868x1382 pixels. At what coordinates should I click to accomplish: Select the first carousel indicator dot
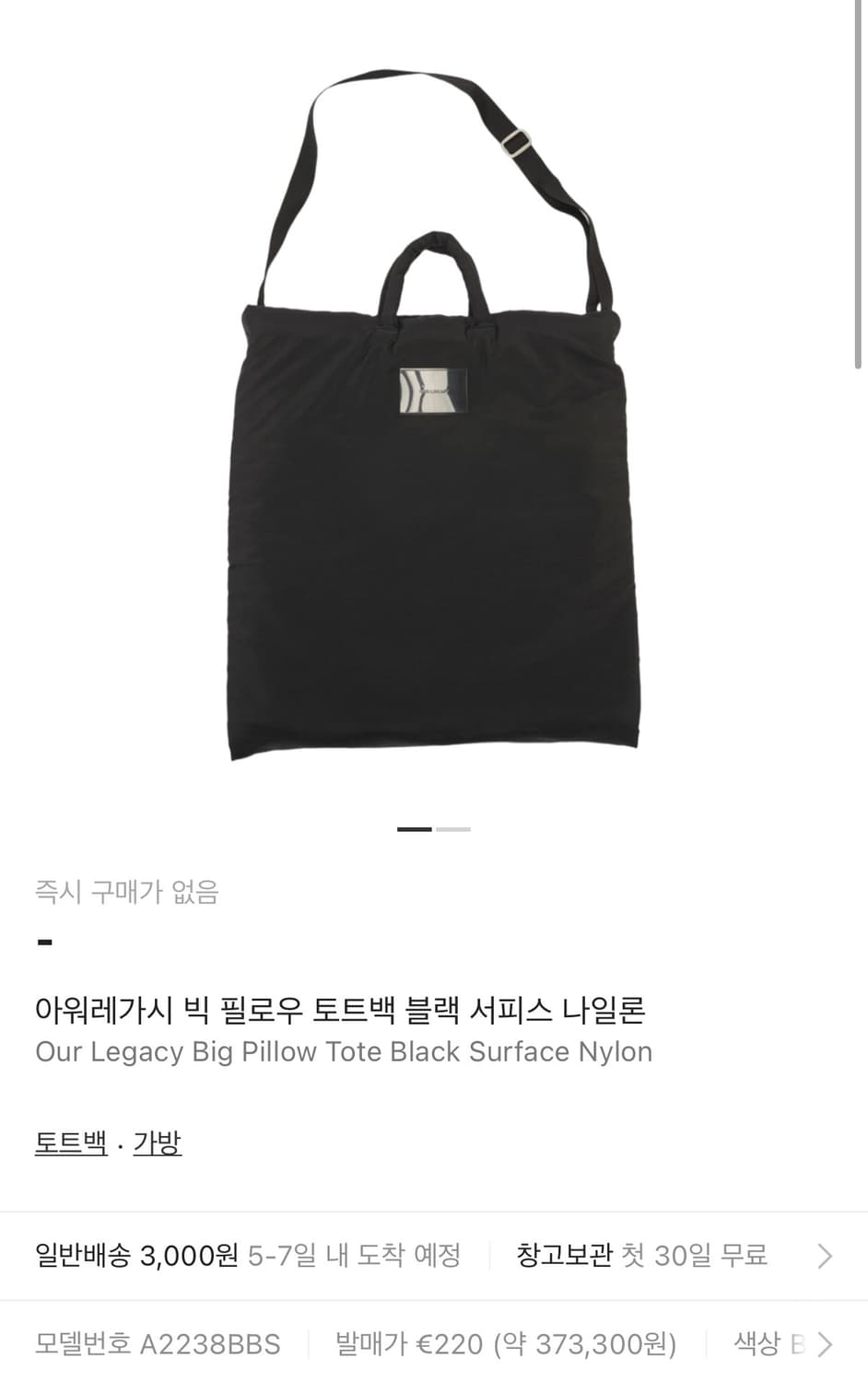pos(416,828)
